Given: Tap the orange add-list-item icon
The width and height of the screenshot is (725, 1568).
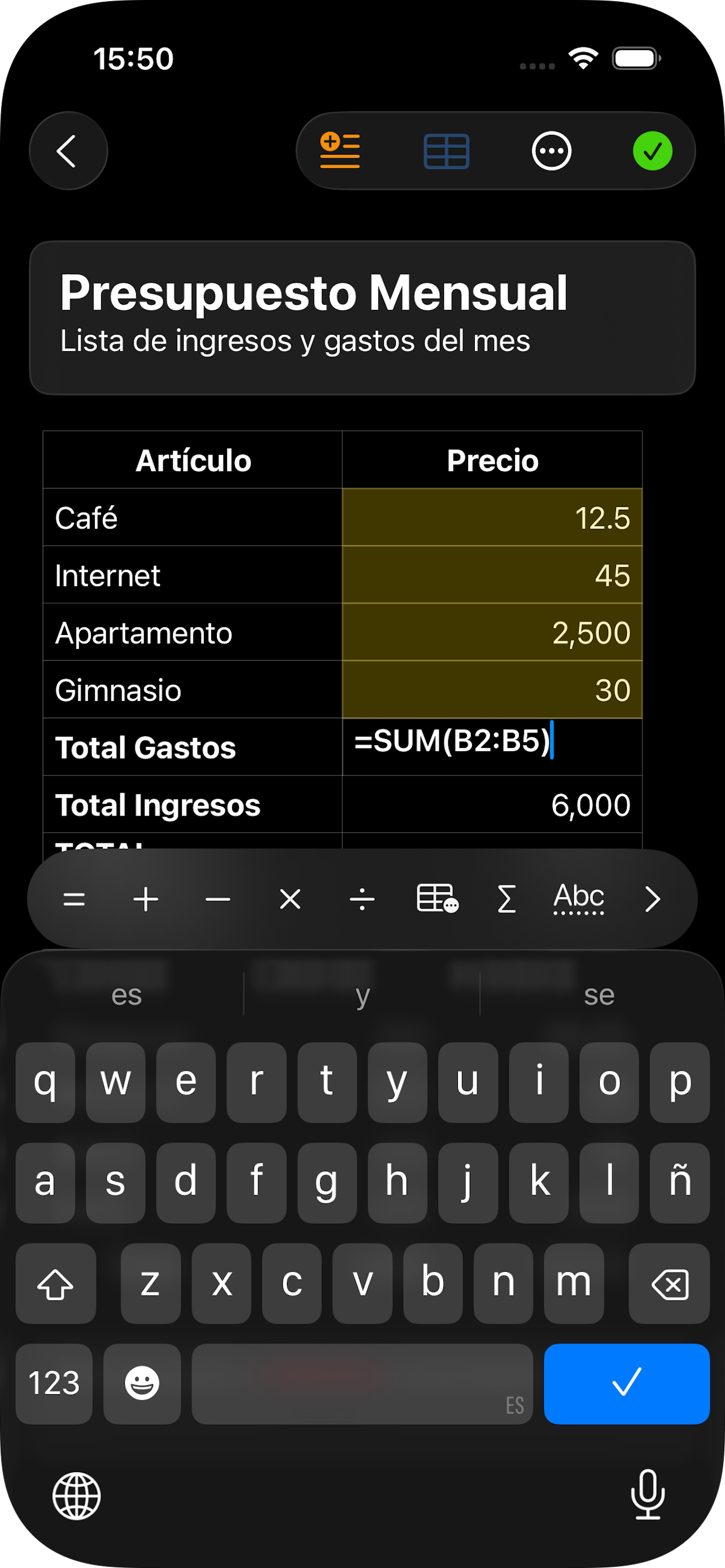Looking at the screenshot, I should [340, 151].
